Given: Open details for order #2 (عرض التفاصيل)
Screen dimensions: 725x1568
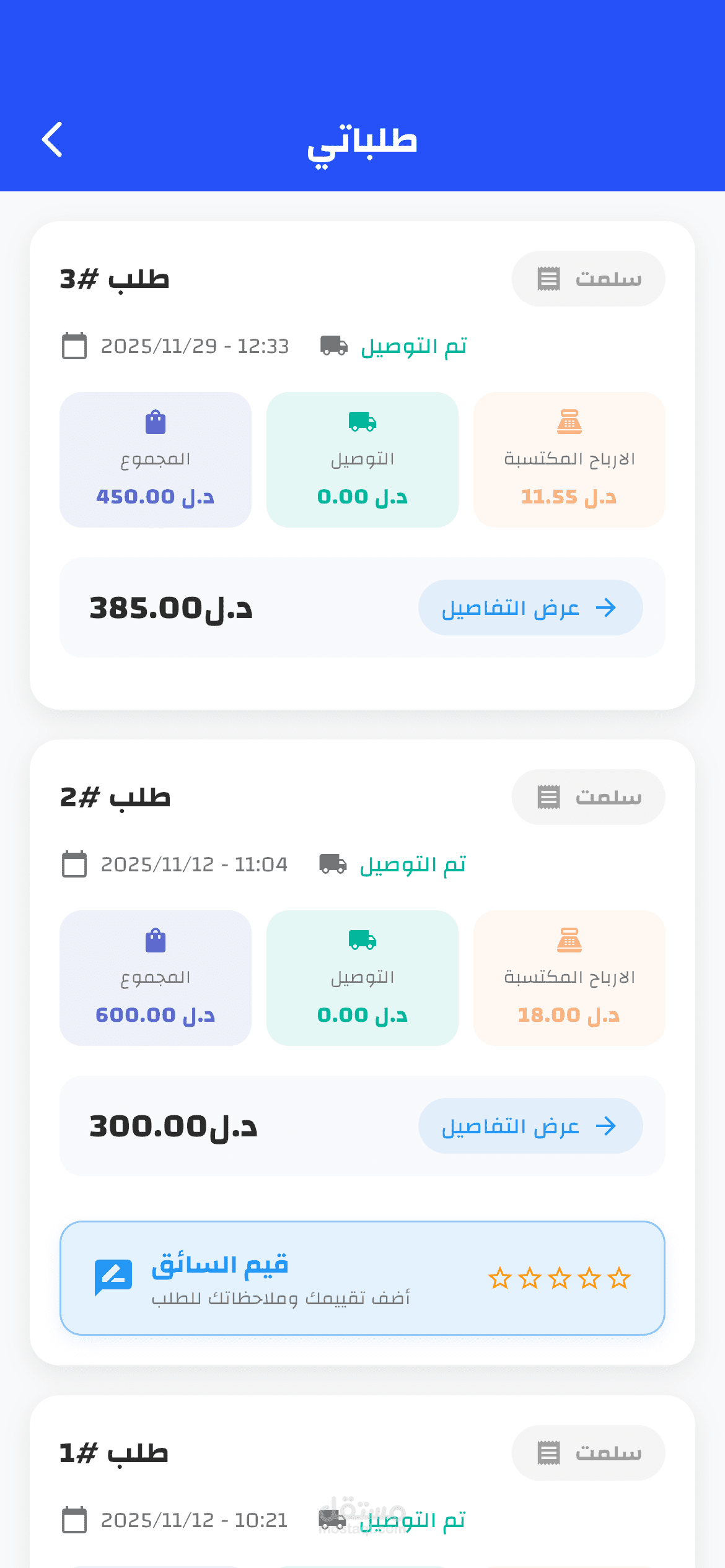Looking at the screenshot, I should tap(530, 1126).
